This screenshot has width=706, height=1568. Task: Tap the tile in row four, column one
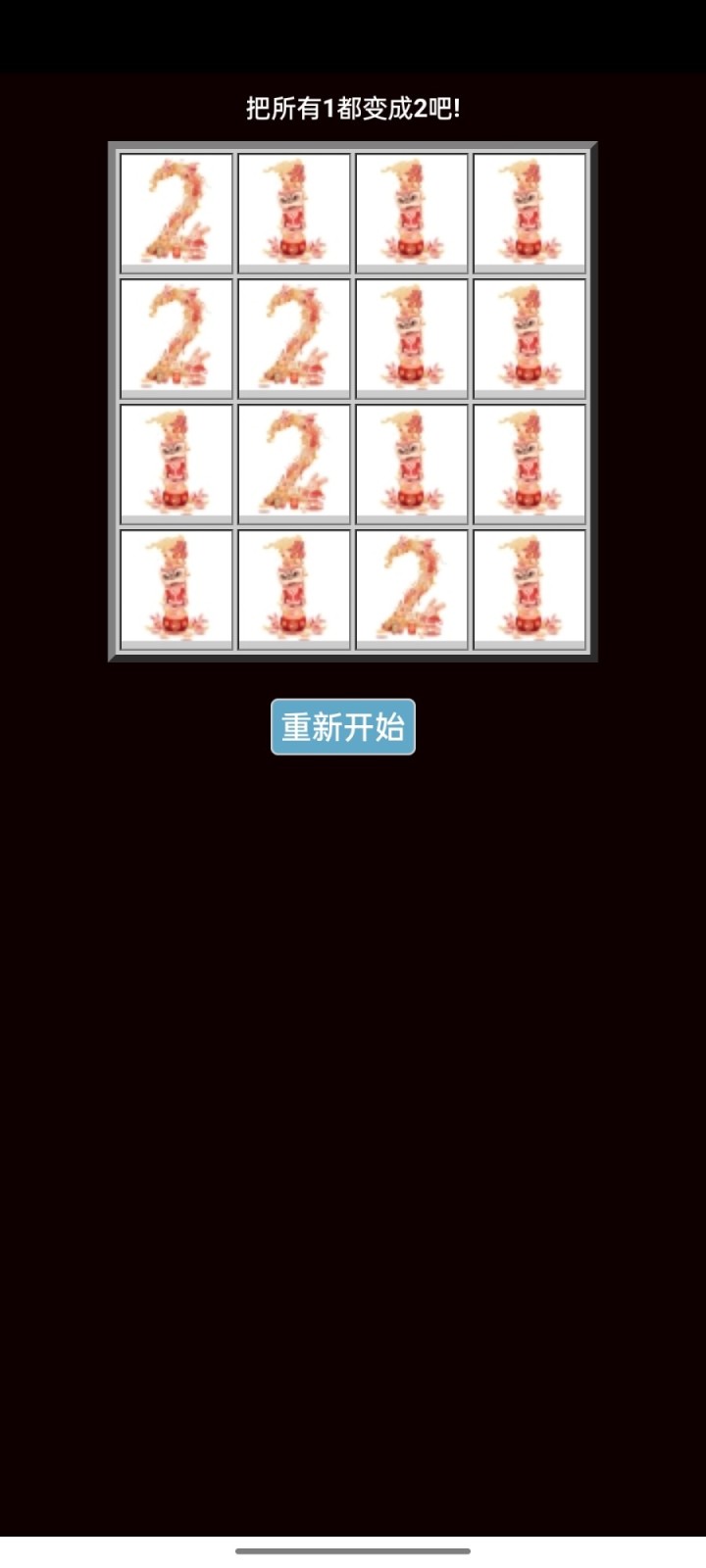click(176, 589)
